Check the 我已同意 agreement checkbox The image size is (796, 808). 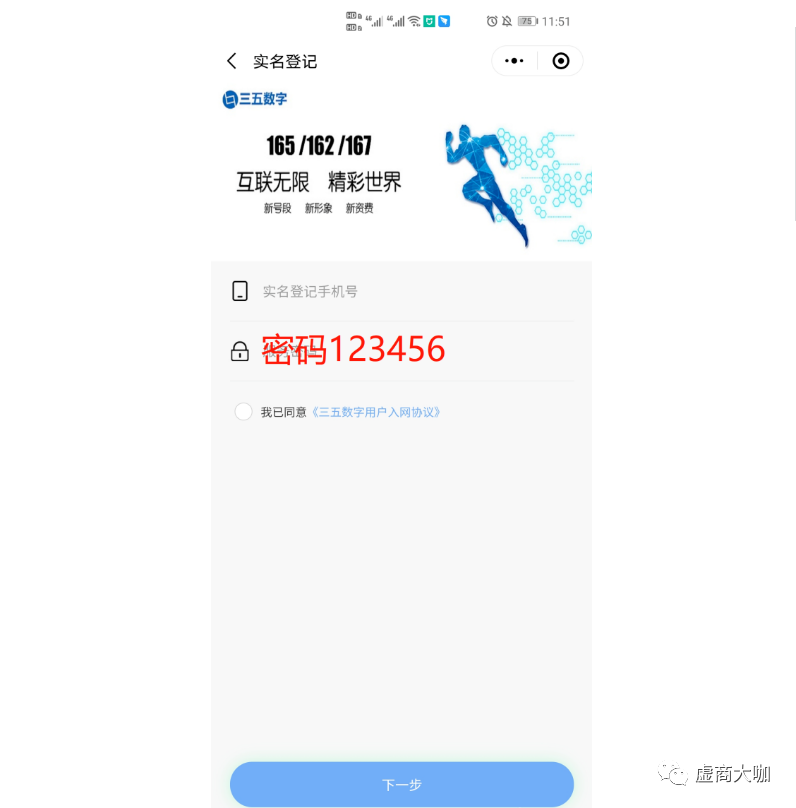(243, 412)
